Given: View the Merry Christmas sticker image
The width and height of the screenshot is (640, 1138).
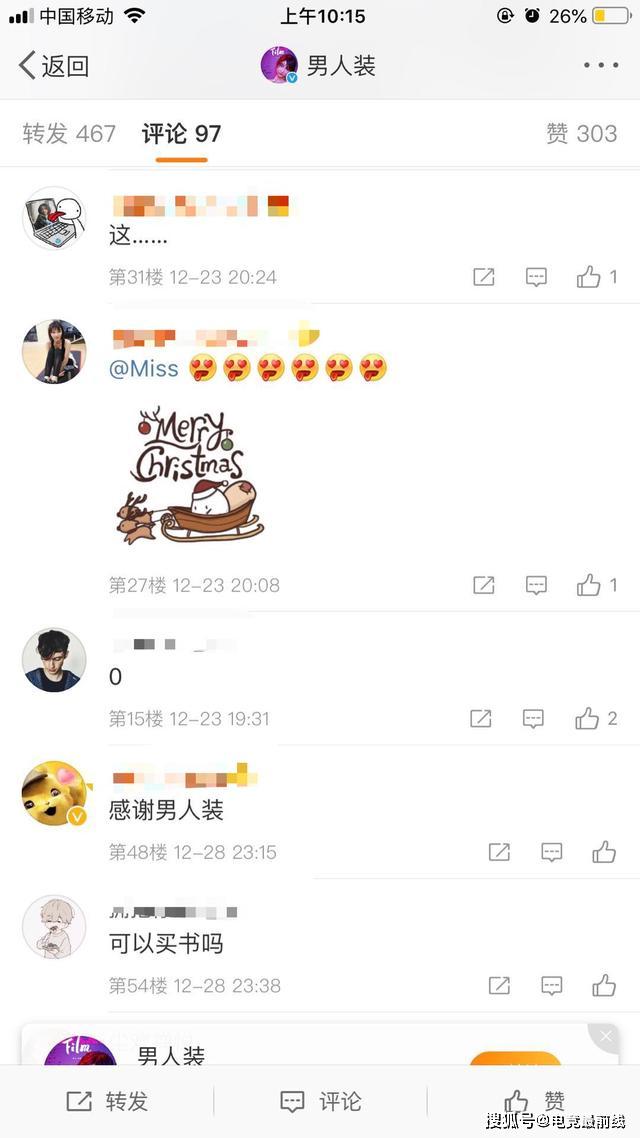Looking at the screenshot, I should pos(190,475).
